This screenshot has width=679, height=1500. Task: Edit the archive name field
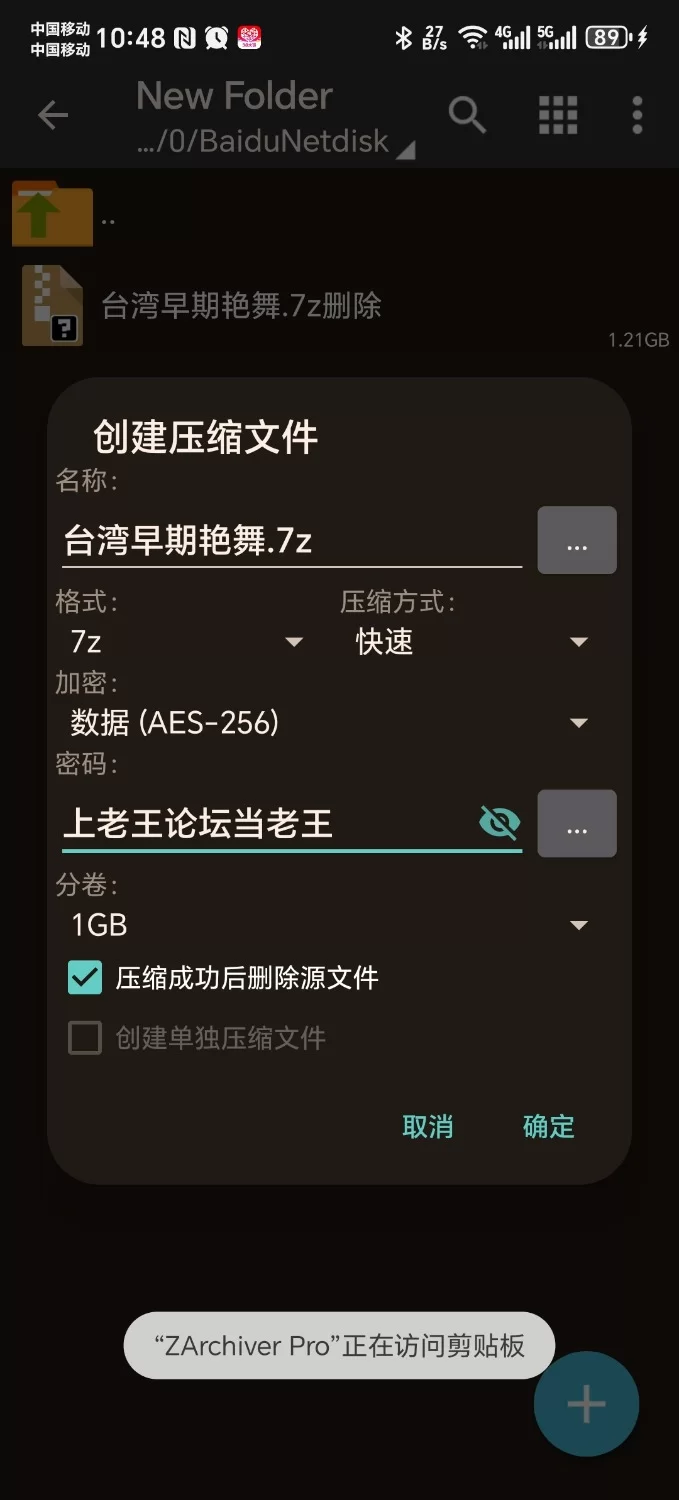point(290,541)
